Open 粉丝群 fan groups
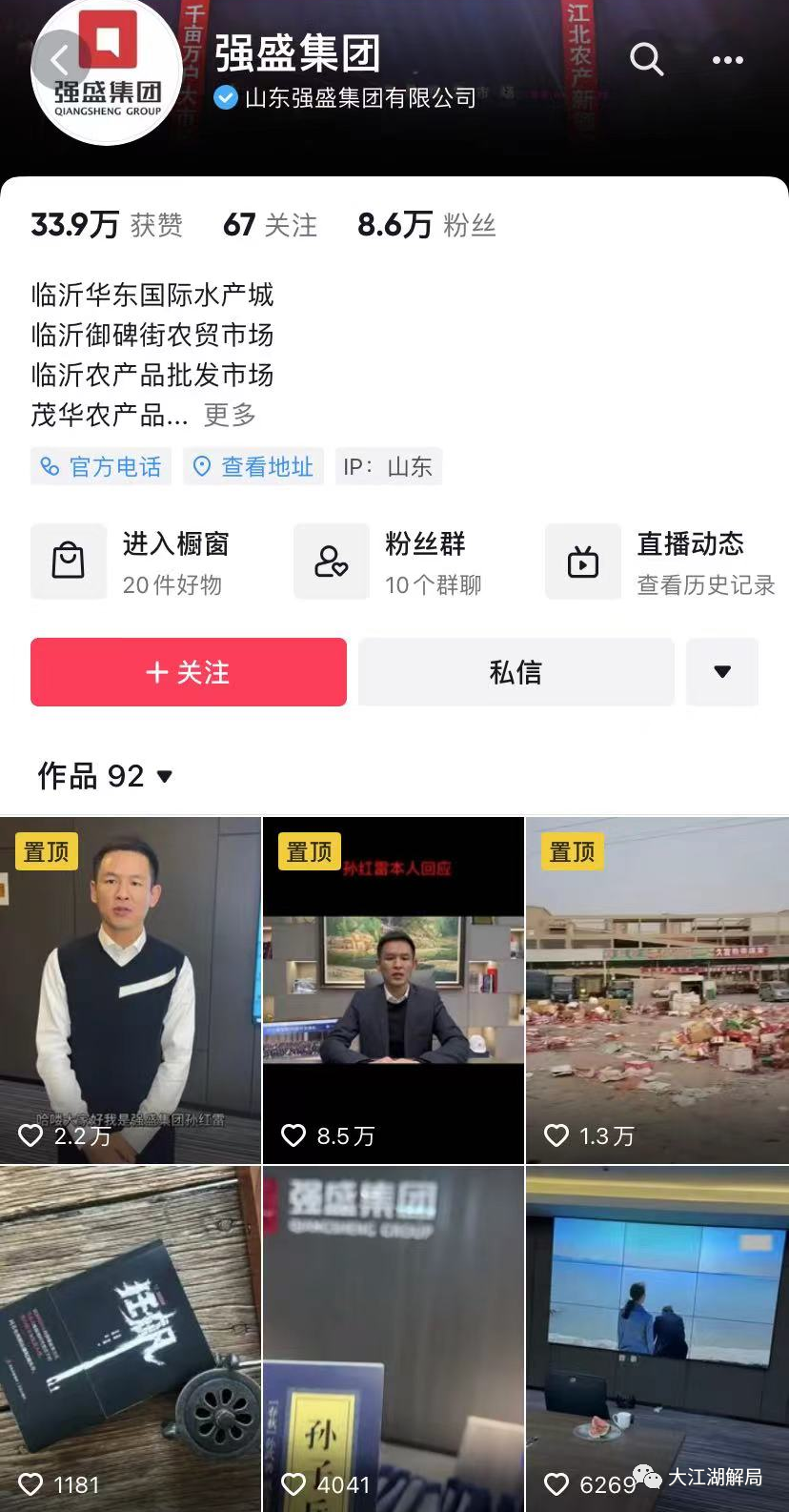The height and width of the screenshot is (1512, 789). 391,562
